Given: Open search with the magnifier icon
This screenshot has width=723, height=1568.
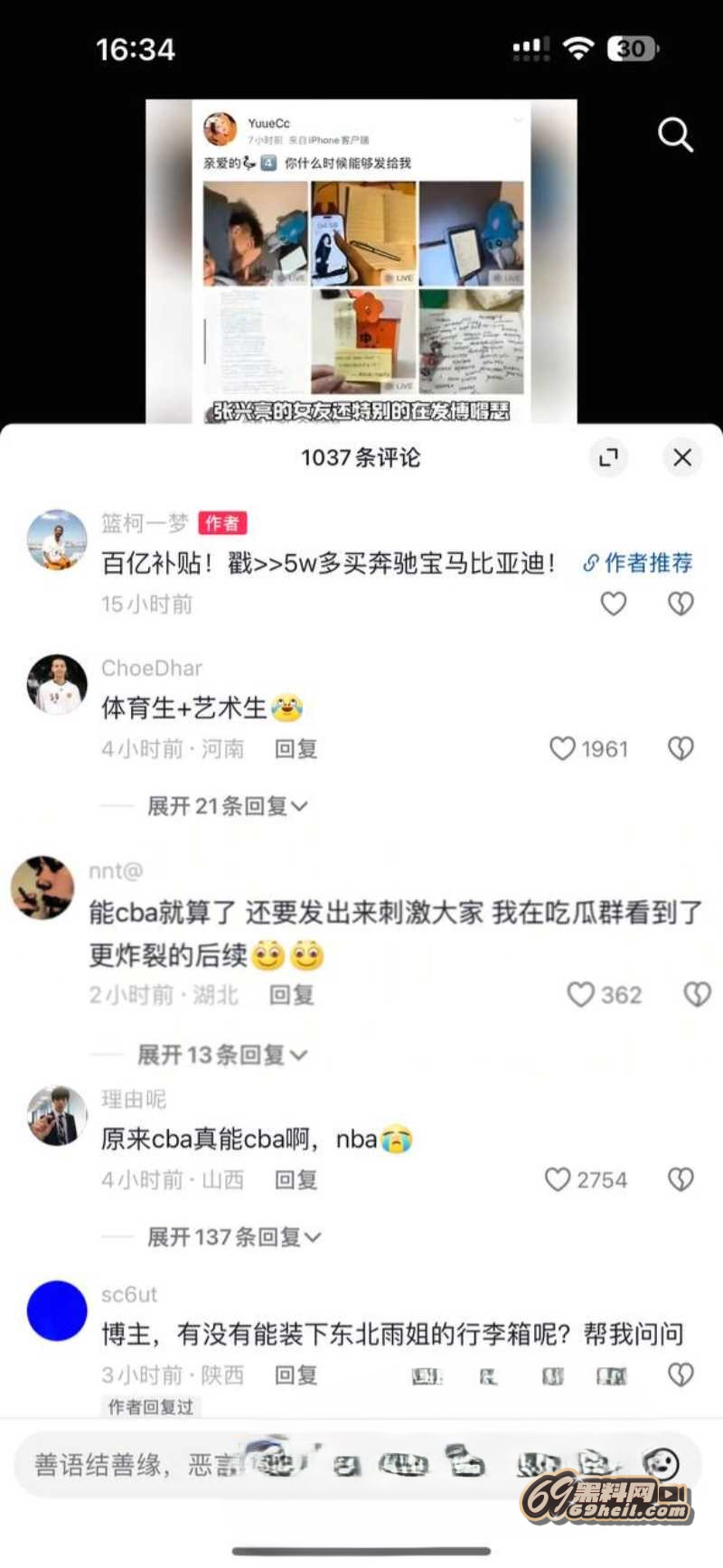Looking at the screenshot, I should 674,136.
